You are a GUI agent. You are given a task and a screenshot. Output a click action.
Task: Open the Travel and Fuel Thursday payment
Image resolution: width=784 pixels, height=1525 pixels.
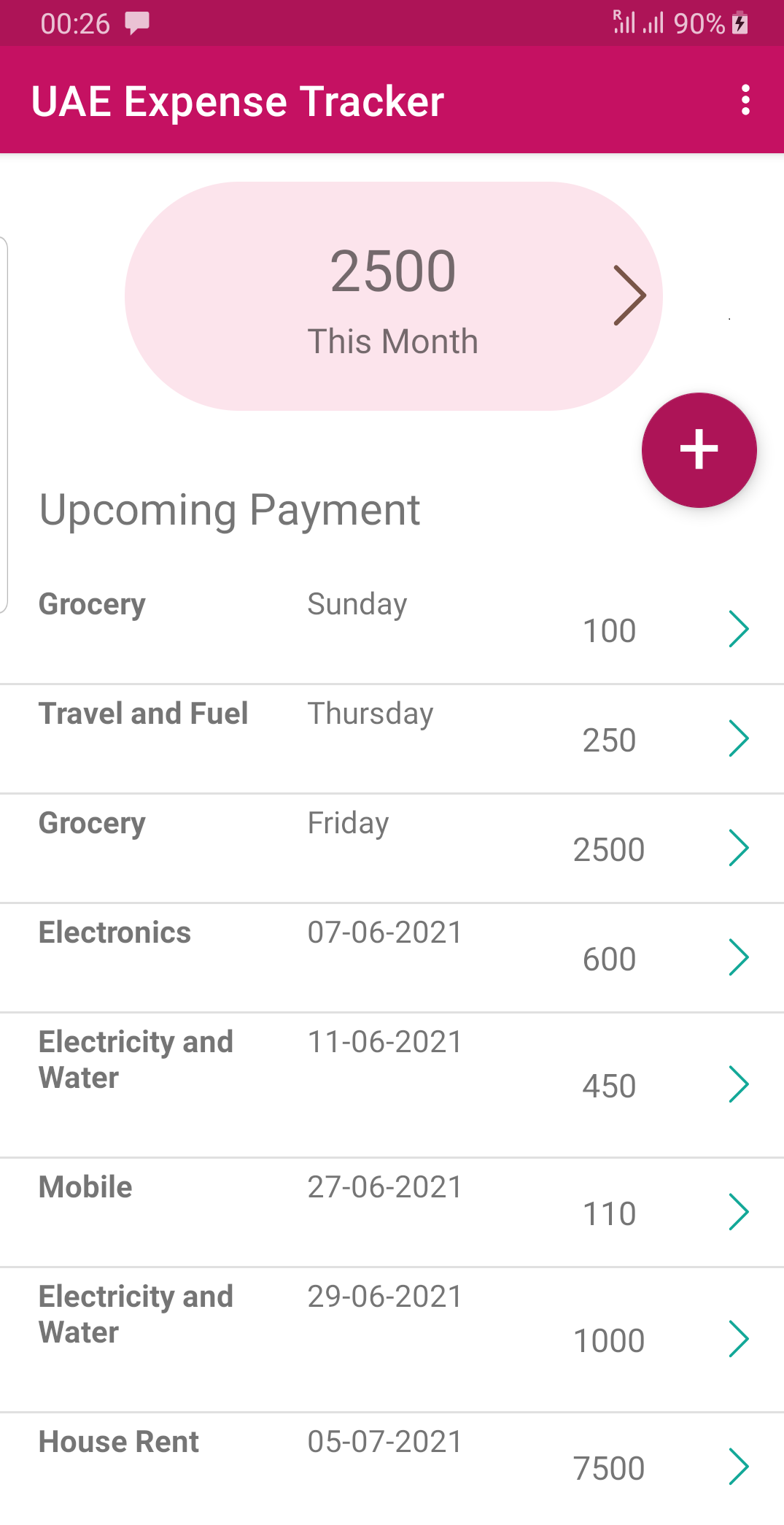[392, 738]
